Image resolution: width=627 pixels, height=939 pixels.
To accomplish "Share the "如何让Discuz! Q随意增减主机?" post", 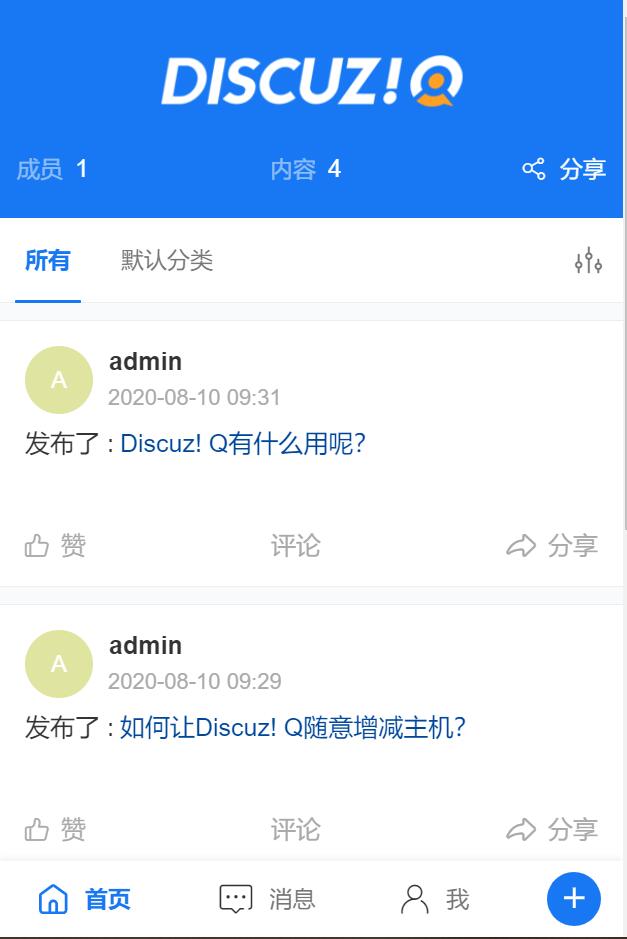I will click(553, 830).
